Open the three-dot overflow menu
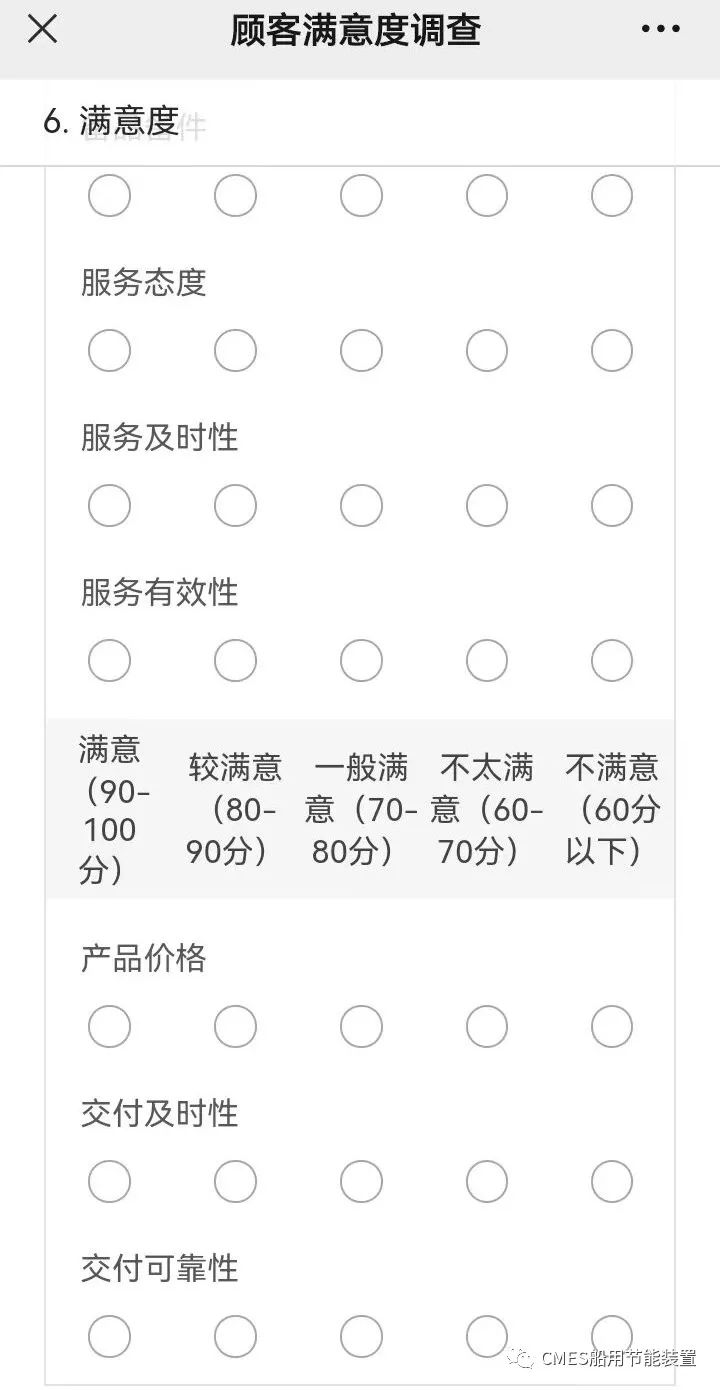This screenshot has height=1390, width=720. pyautogui.click(x=661, y=30)
